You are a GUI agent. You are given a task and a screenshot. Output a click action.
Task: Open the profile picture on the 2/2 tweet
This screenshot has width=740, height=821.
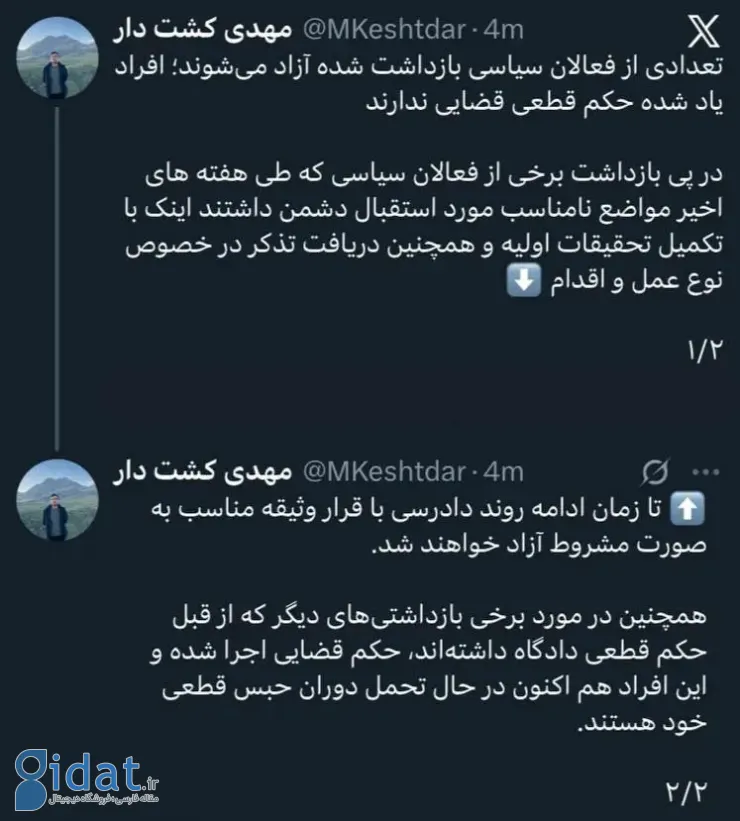pyautogui.click(x=57, y=501)
